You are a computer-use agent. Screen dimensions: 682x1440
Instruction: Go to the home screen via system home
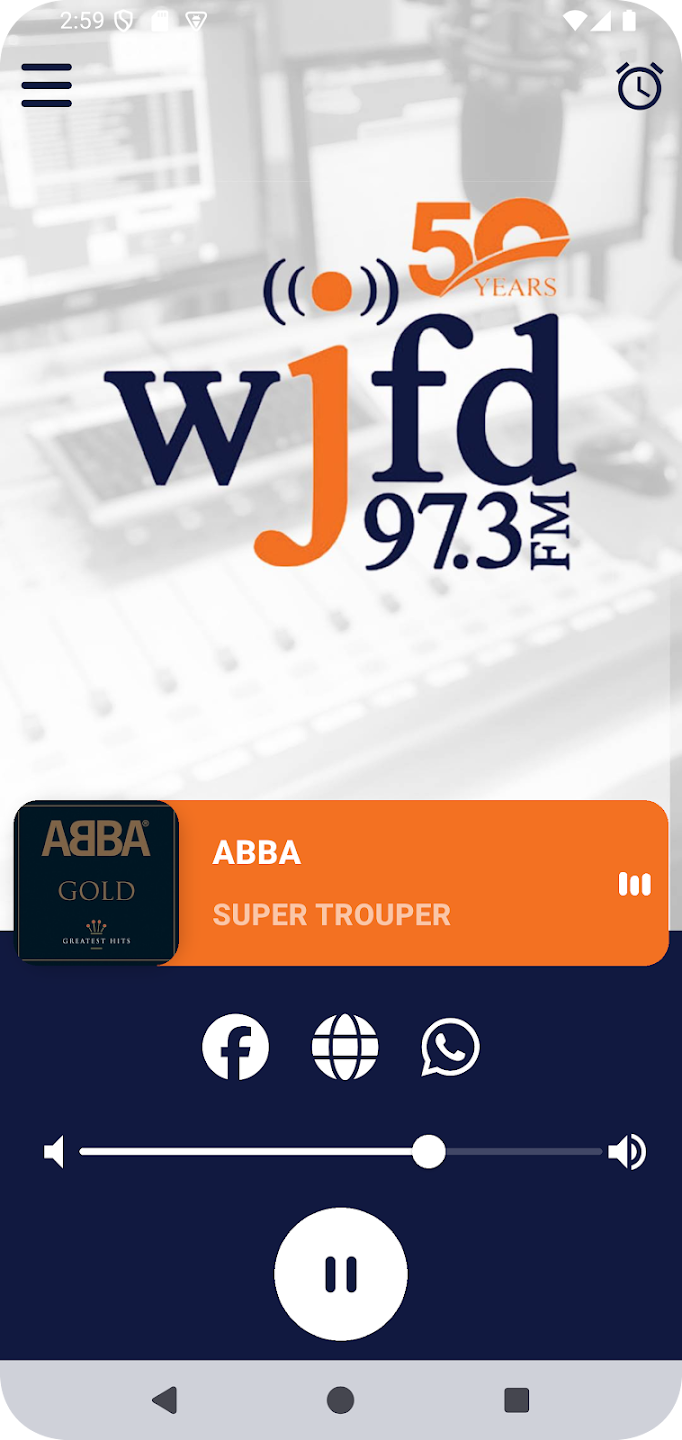340,1400
